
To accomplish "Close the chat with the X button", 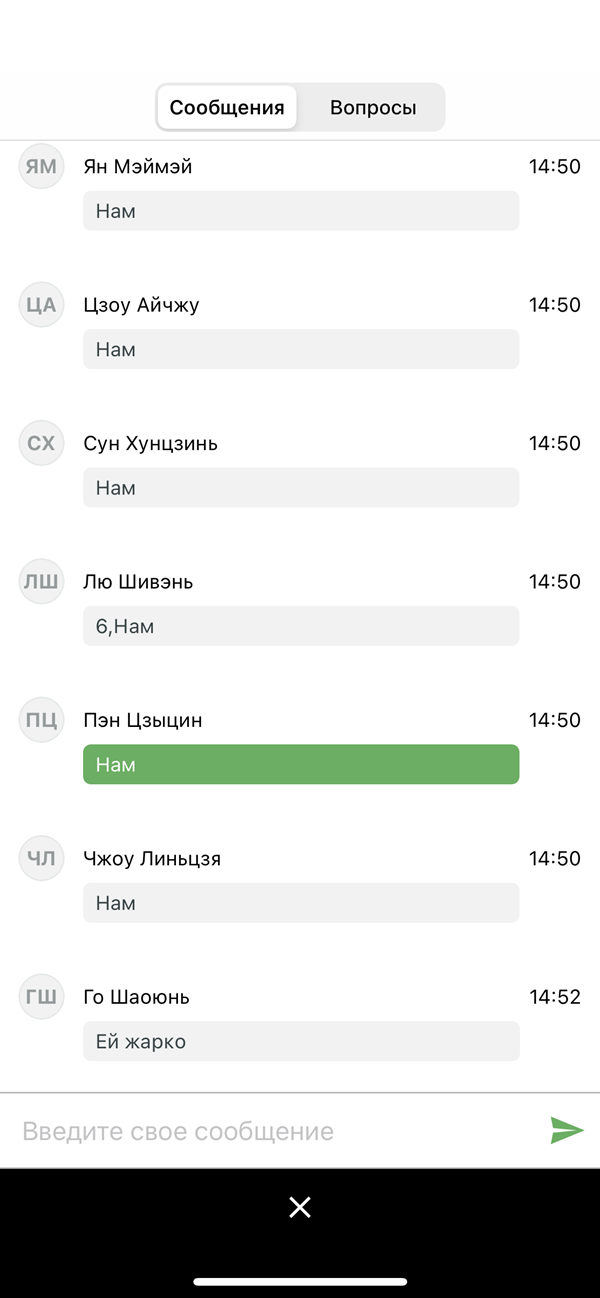I will (x=300, y=1207).
